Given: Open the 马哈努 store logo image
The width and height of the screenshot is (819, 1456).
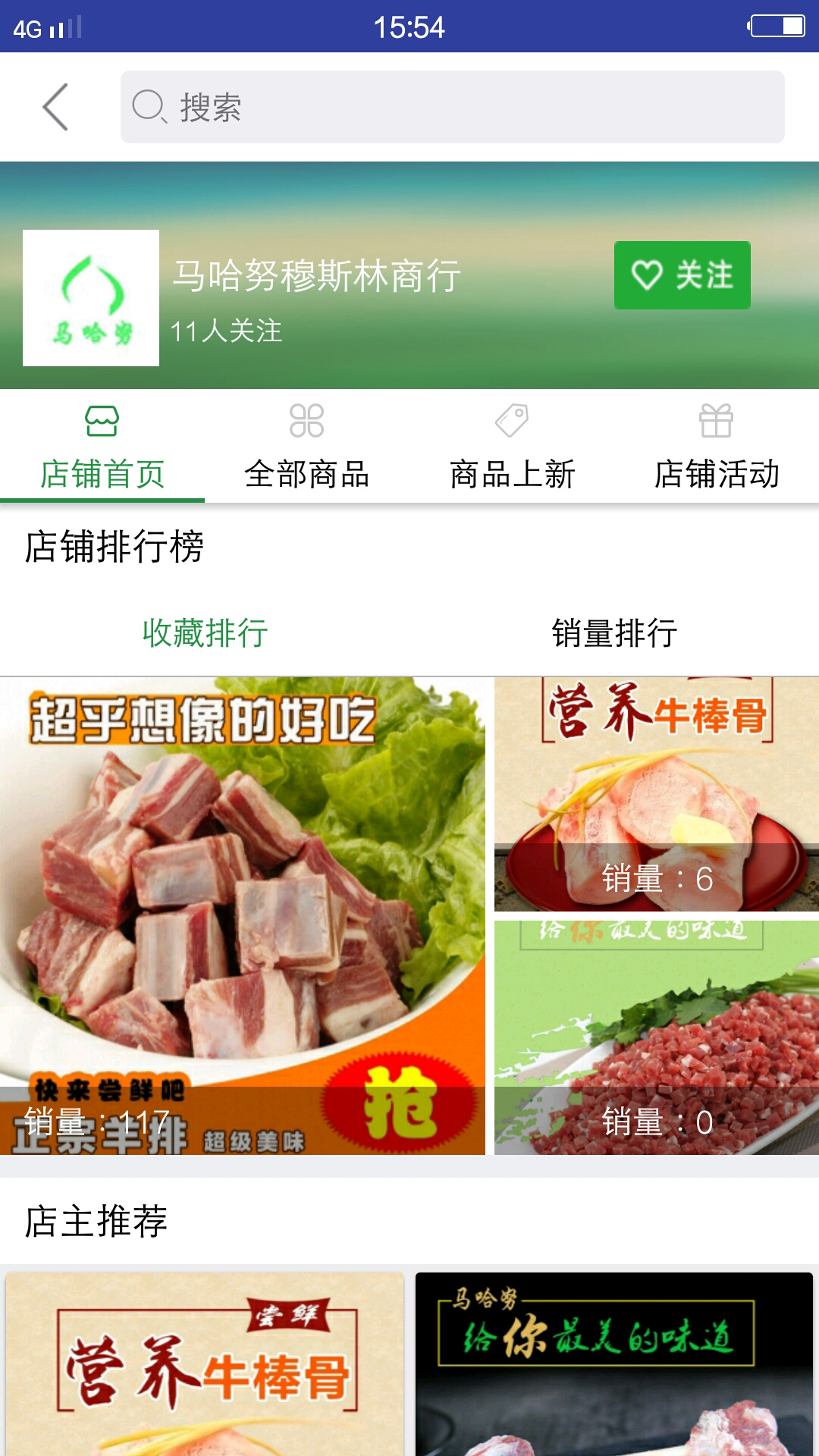Looking at the screenshot, I should 90,300.
